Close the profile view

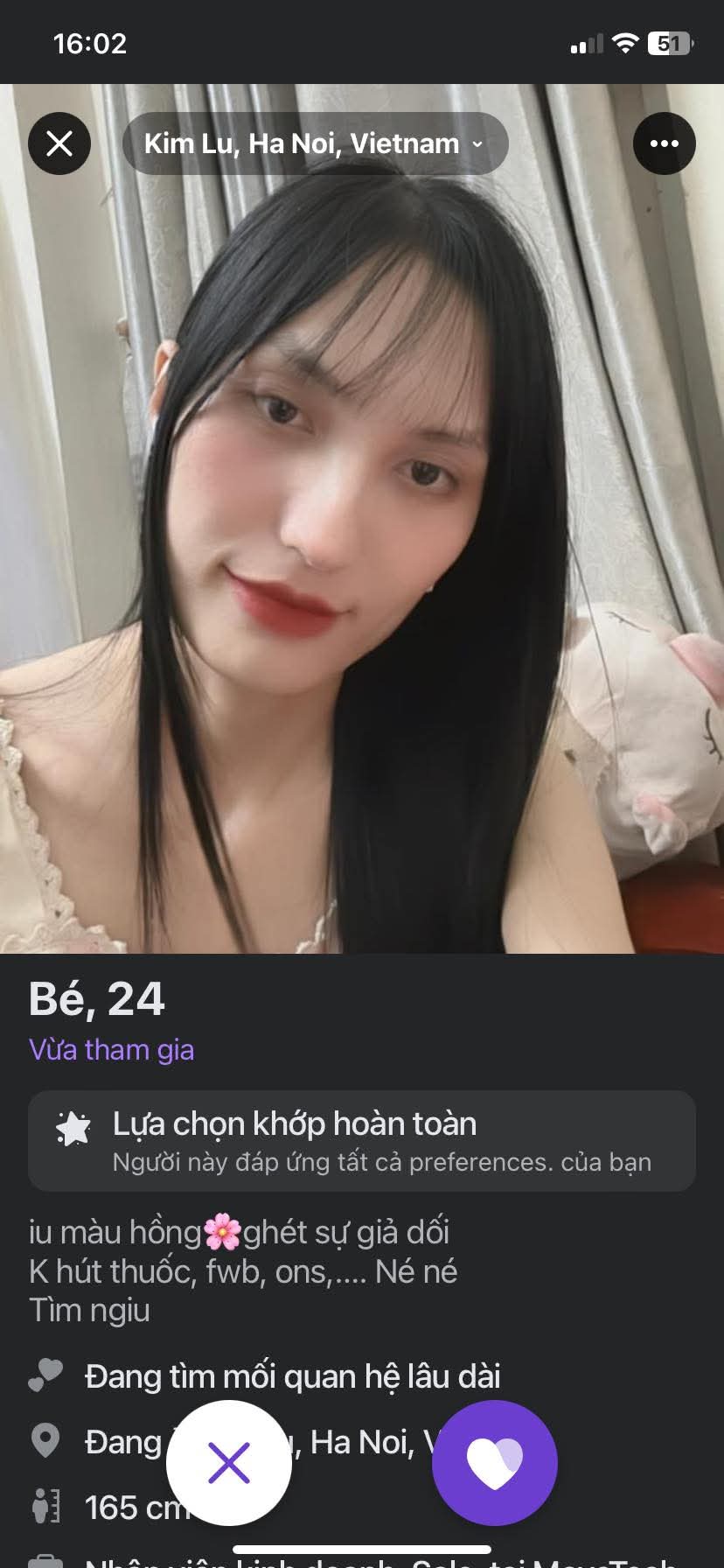tap(59, 143)
